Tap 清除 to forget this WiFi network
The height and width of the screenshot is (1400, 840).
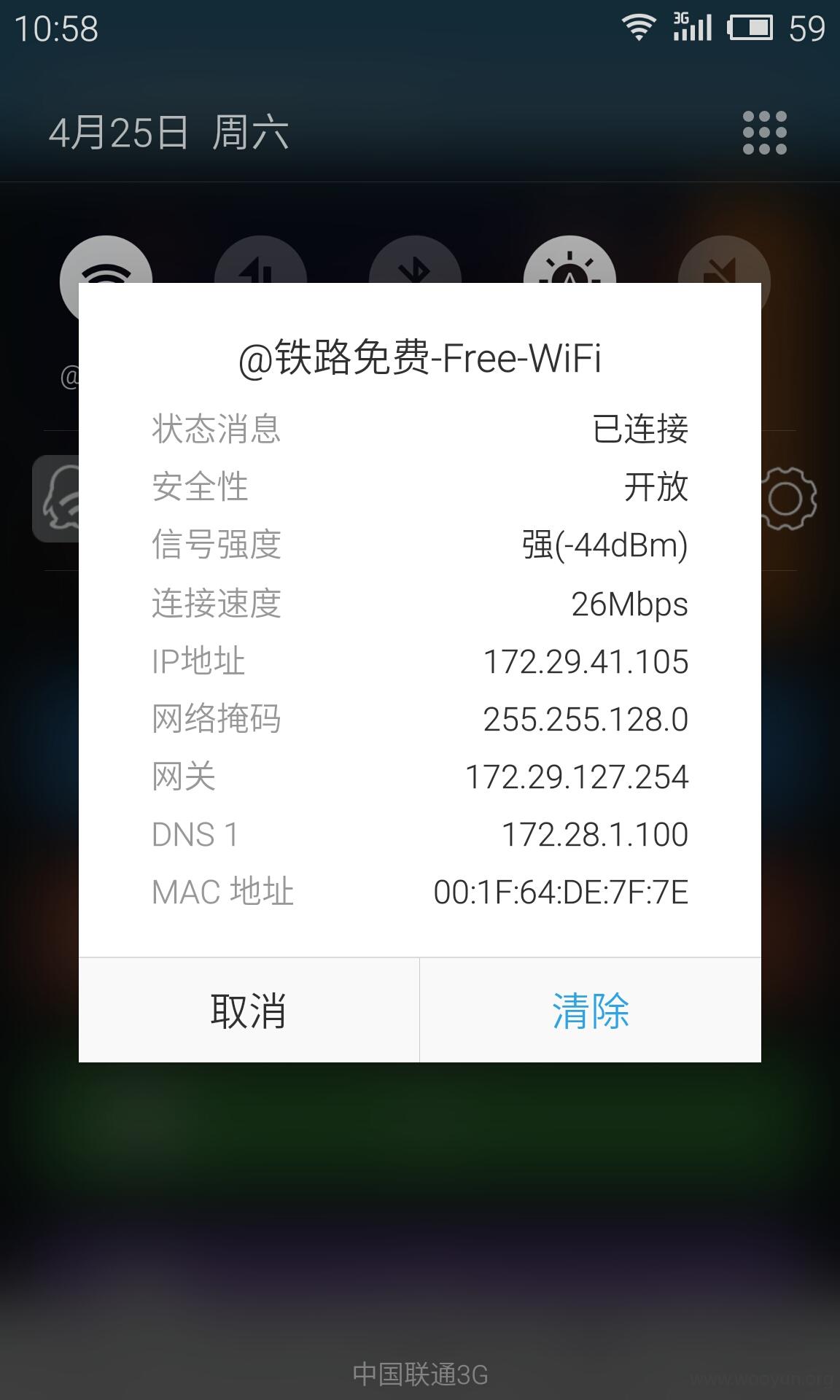591,1011
